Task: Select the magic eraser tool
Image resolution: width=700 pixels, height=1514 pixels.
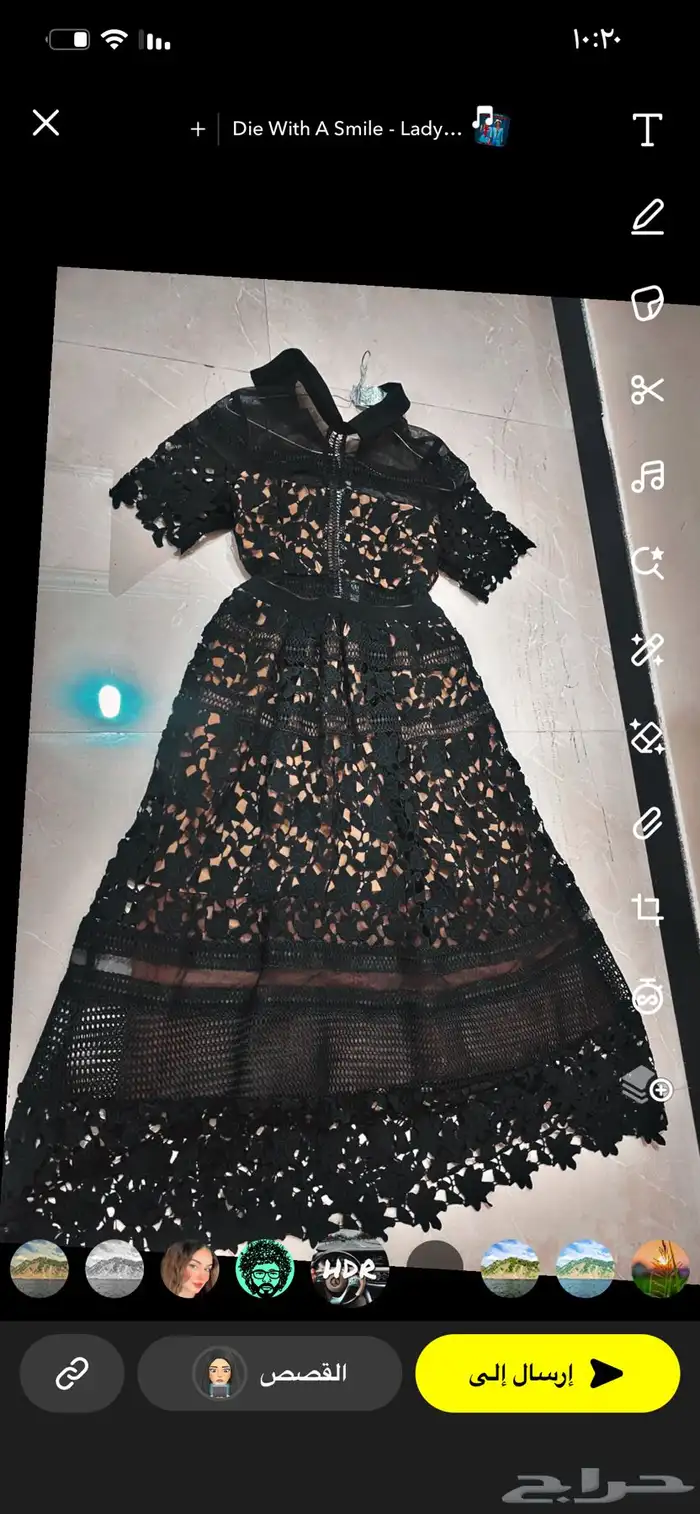Action: tap(648, 737)
